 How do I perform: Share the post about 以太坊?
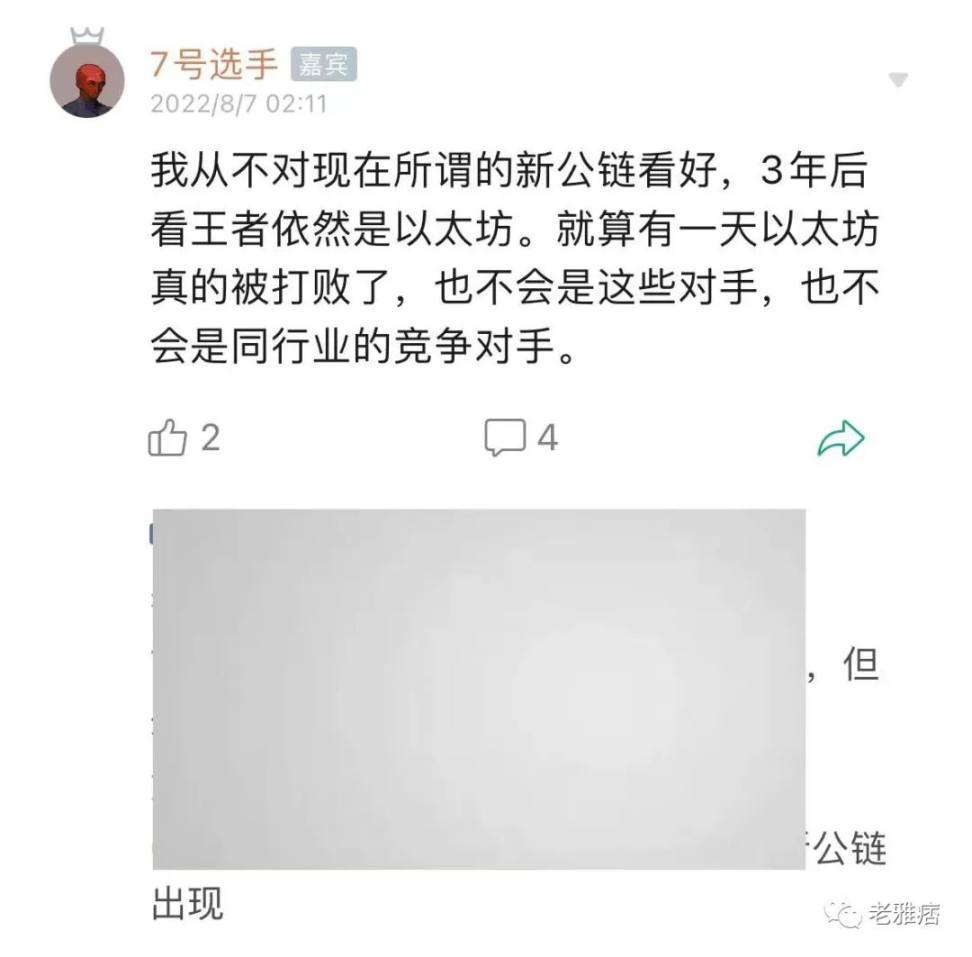click(840, 438)
